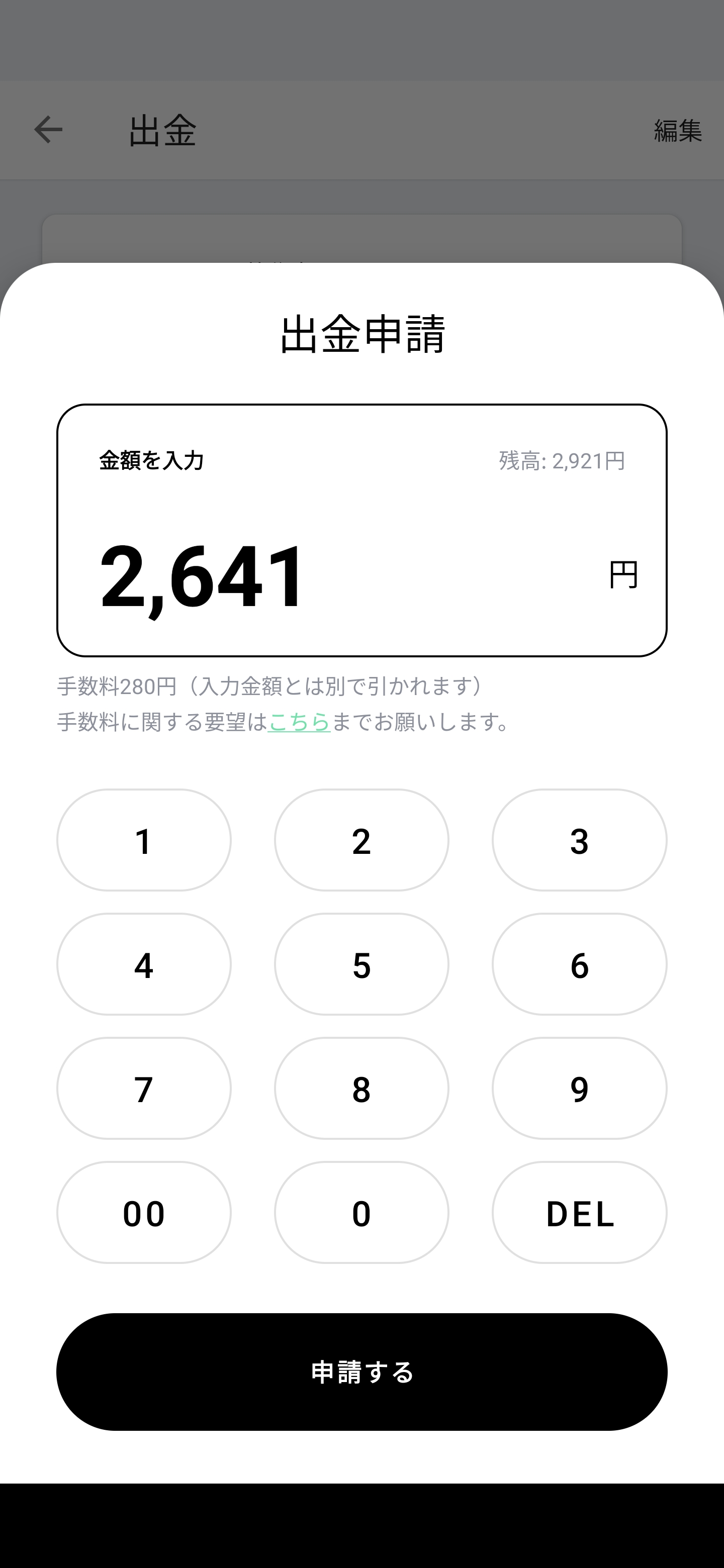Viewport: 724px width, 1568px height.
Task: Add digit 6 to the amount
Action: tap(579, 964)
